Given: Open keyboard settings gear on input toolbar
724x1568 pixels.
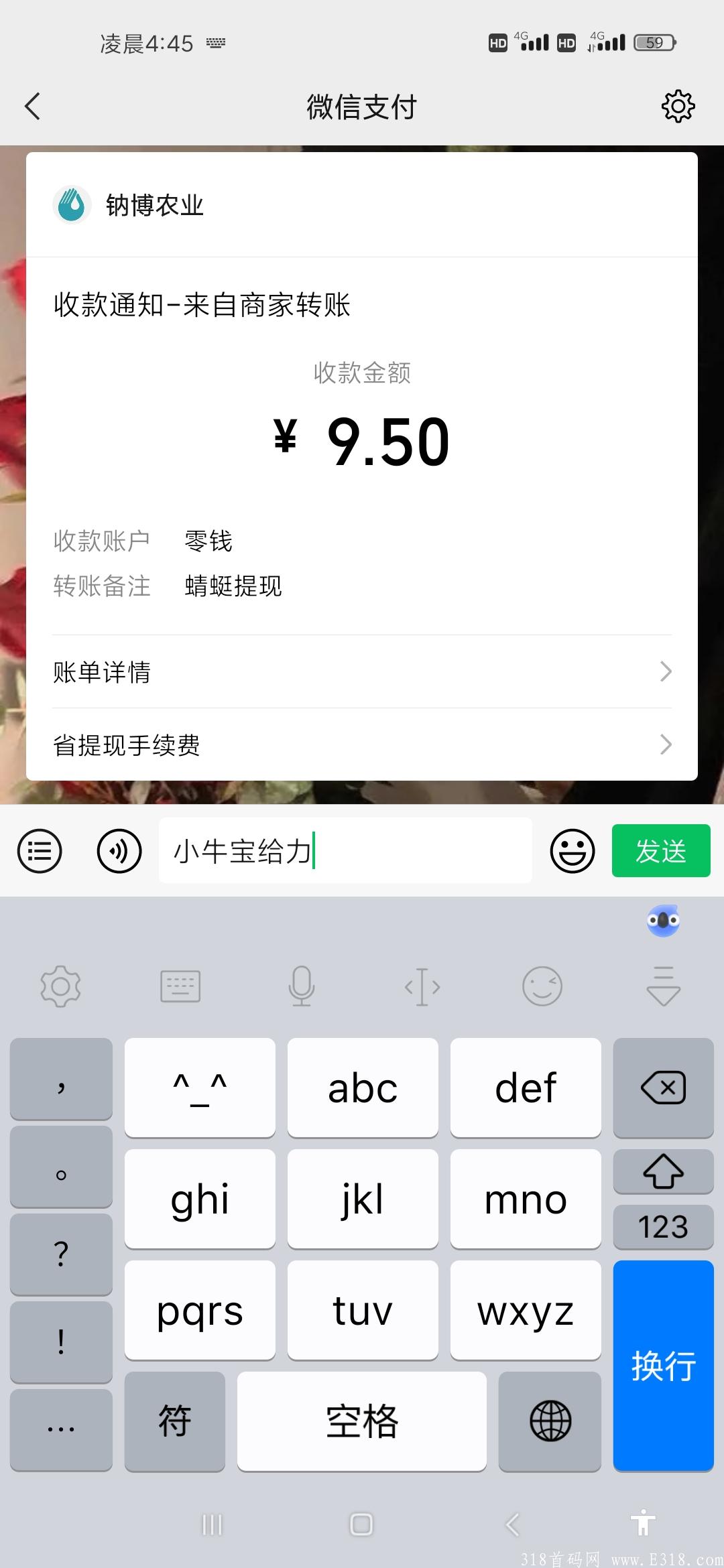Looking at the screenshot, I should (60, 986).
